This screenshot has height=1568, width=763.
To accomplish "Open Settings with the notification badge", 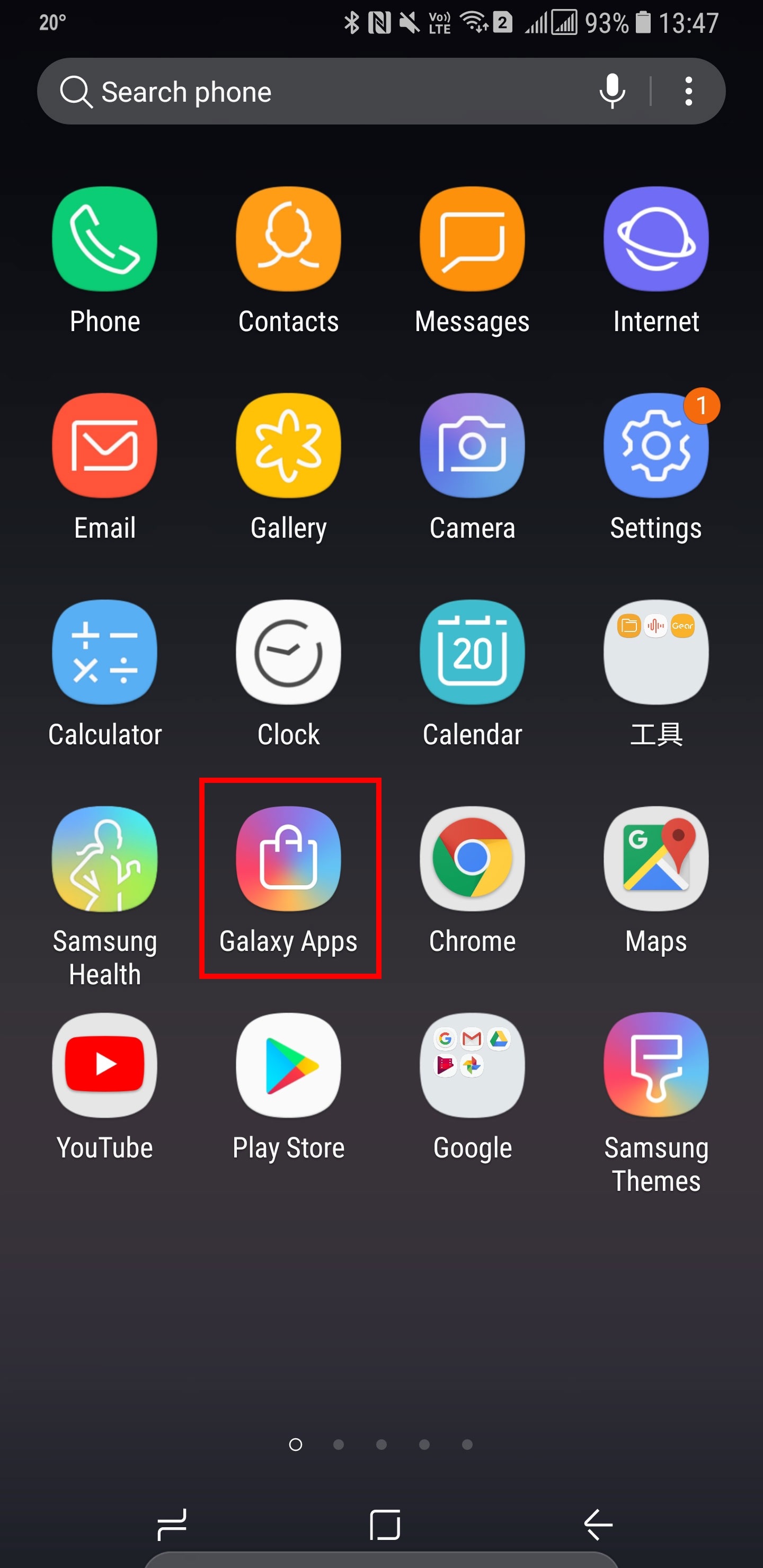I will tap(656, 446).
